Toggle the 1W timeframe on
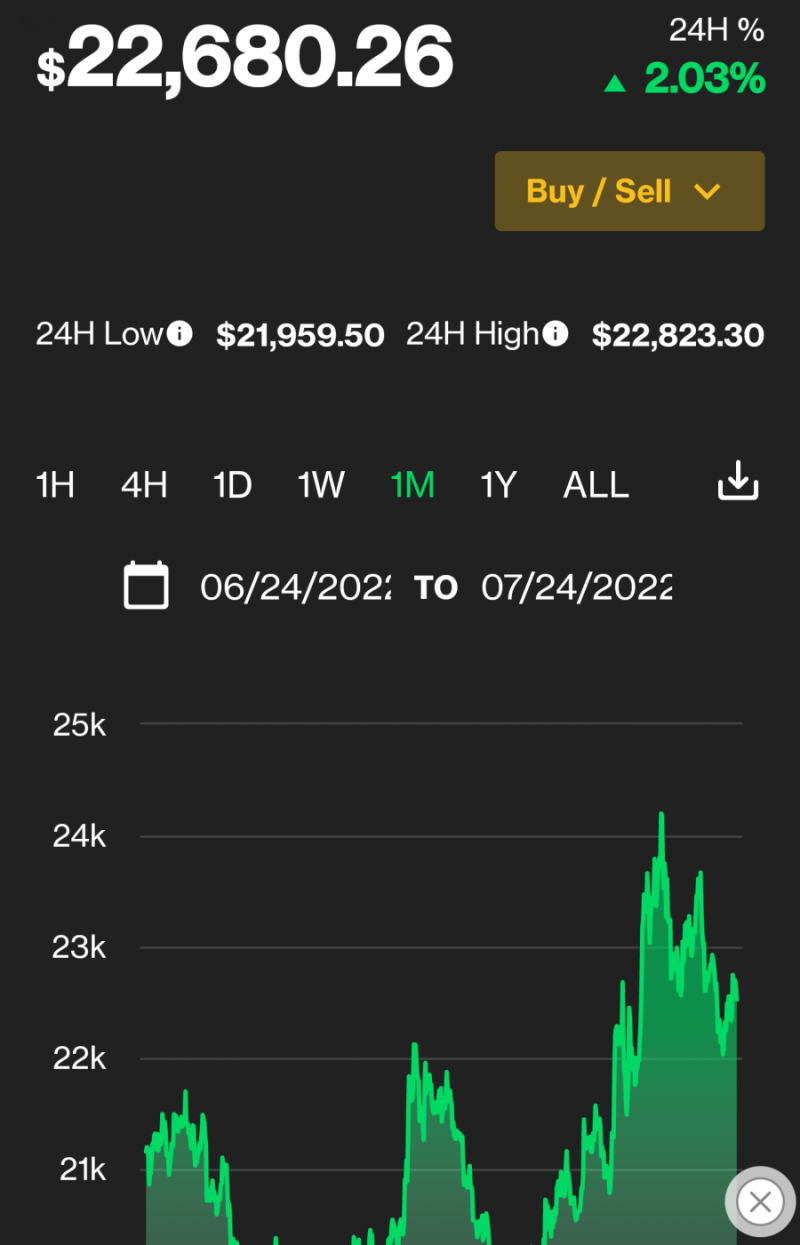800x1245 pixels. 320,485
